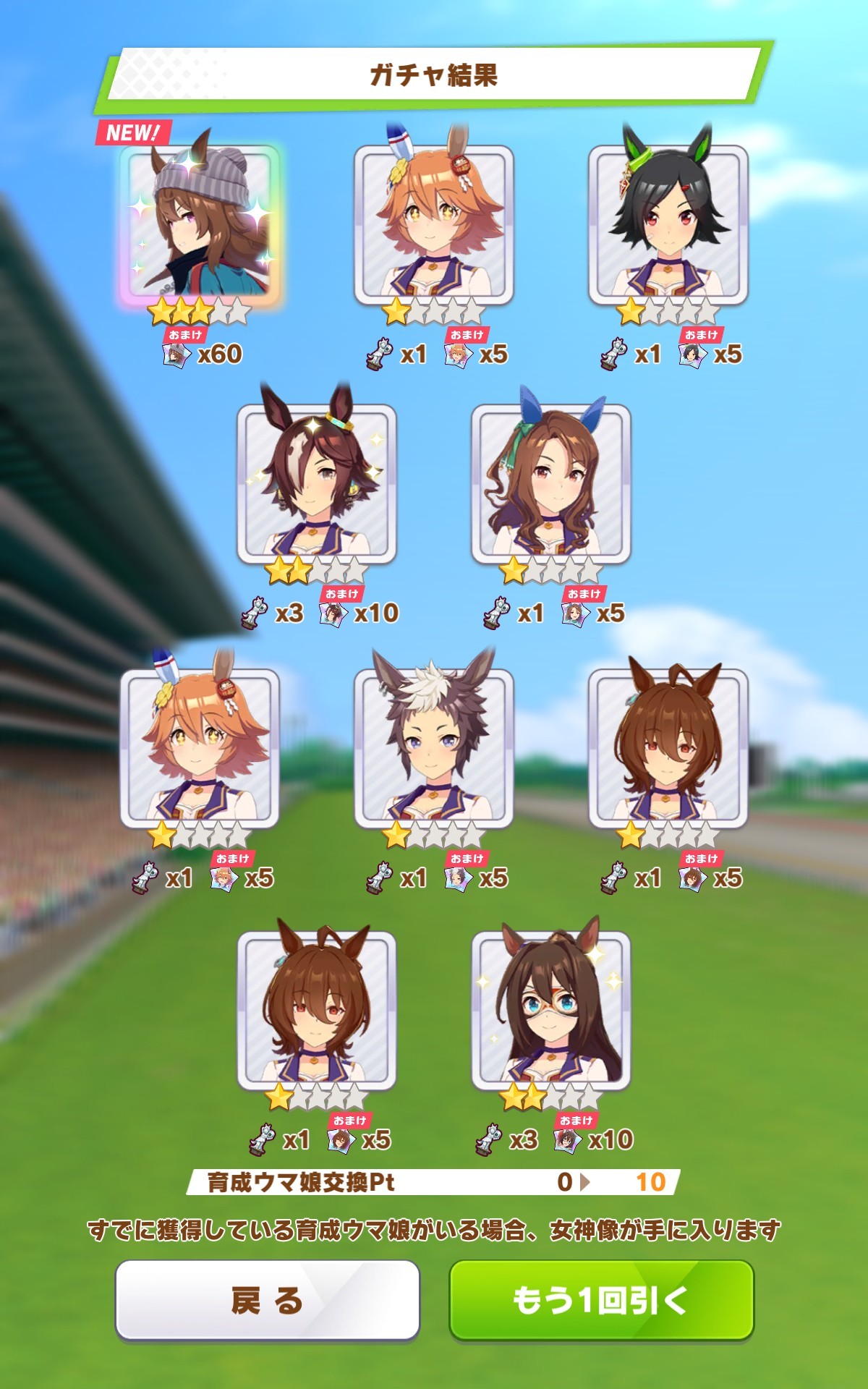
Task: Tap the 戻る button to go back
Action: click(x=267, y=1300)
